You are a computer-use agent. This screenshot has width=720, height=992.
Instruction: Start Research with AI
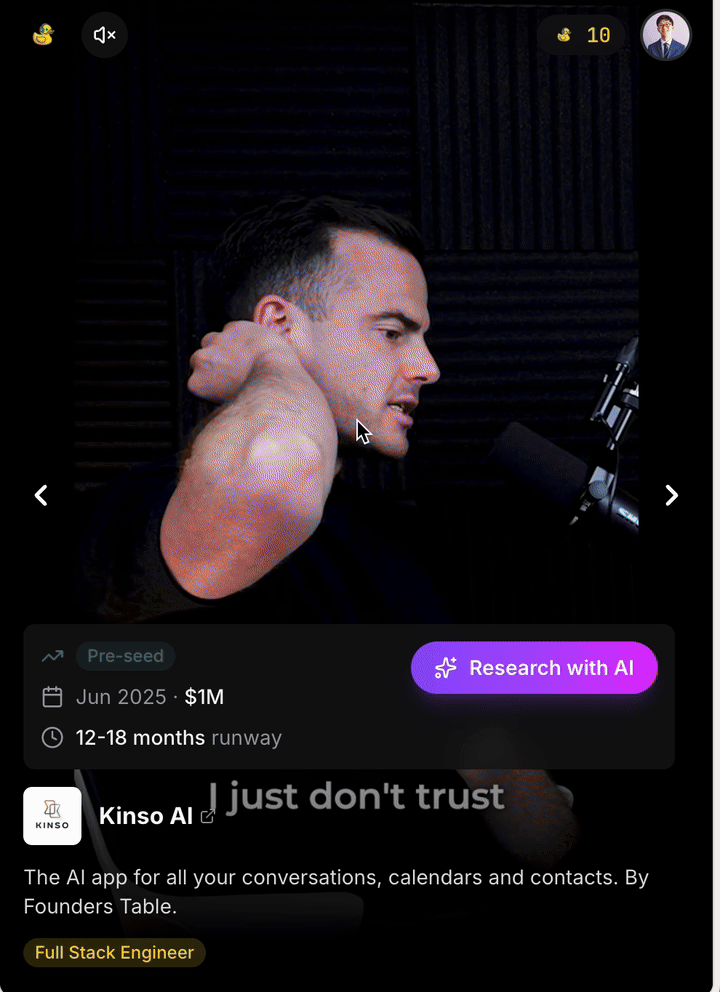click(534, 668)
